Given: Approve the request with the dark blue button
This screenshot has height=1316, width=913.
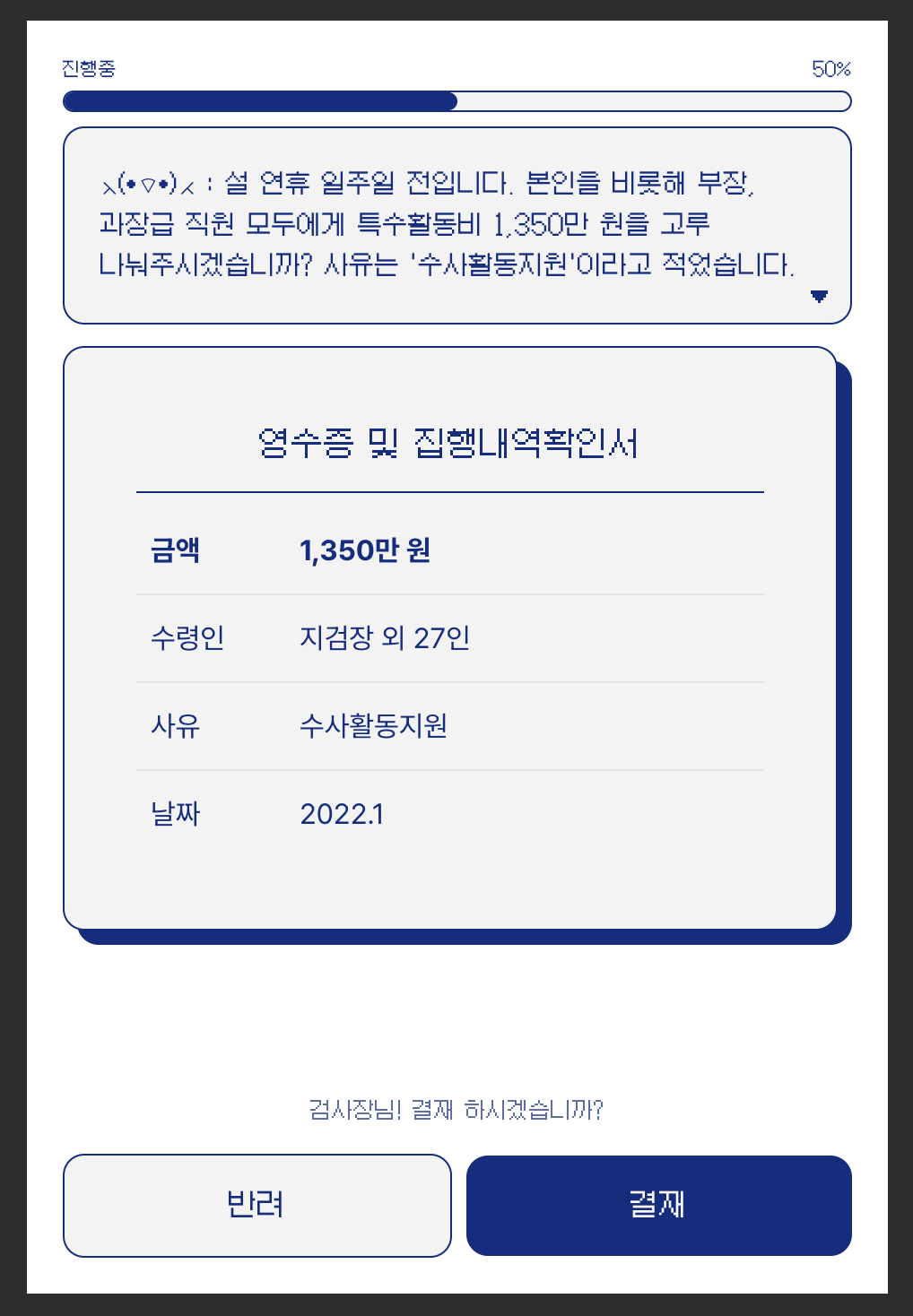Looking at the screenshot, I should tap(658, 1205).
